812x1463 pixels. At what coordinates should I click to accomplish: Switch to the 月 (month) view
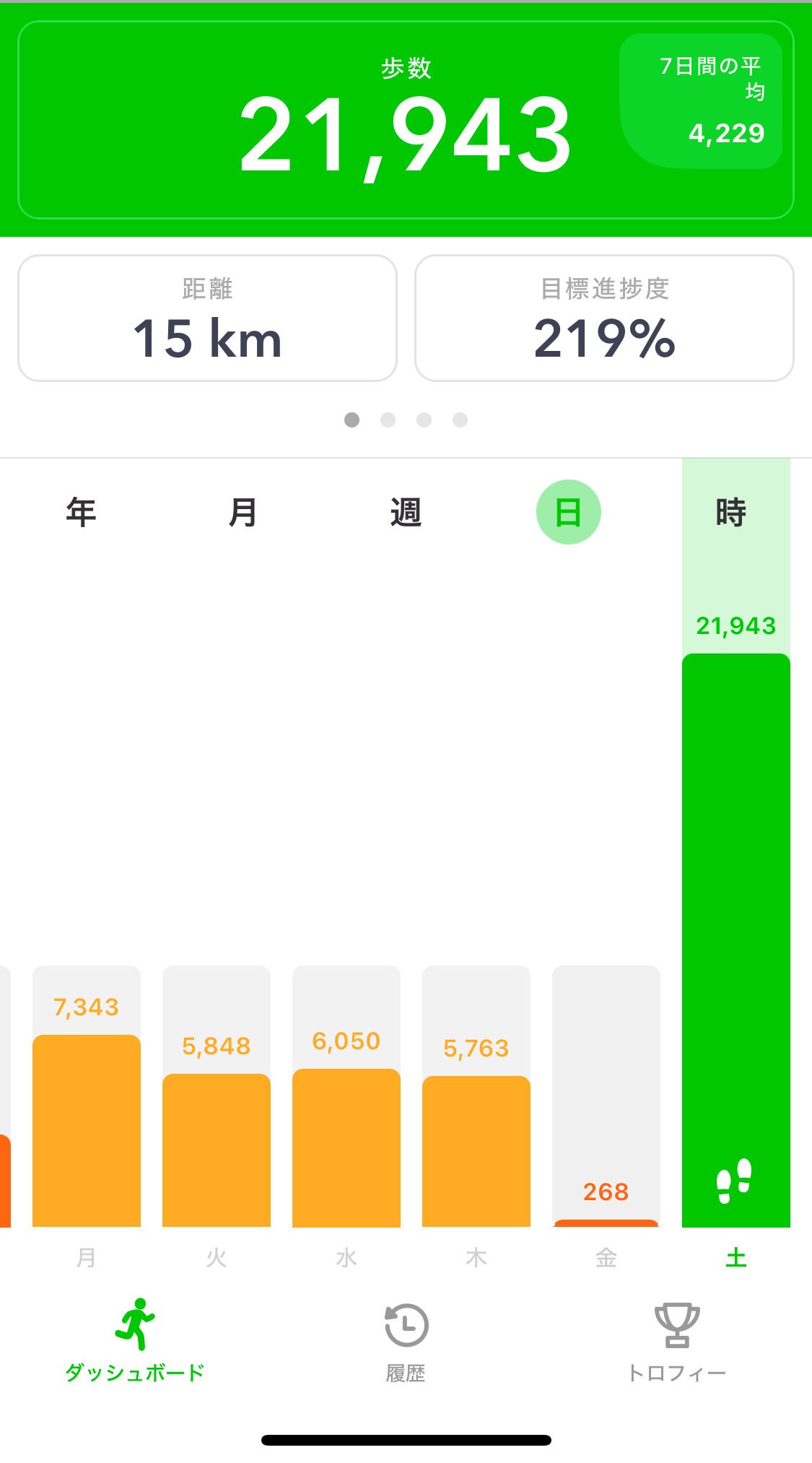(243, 512)
